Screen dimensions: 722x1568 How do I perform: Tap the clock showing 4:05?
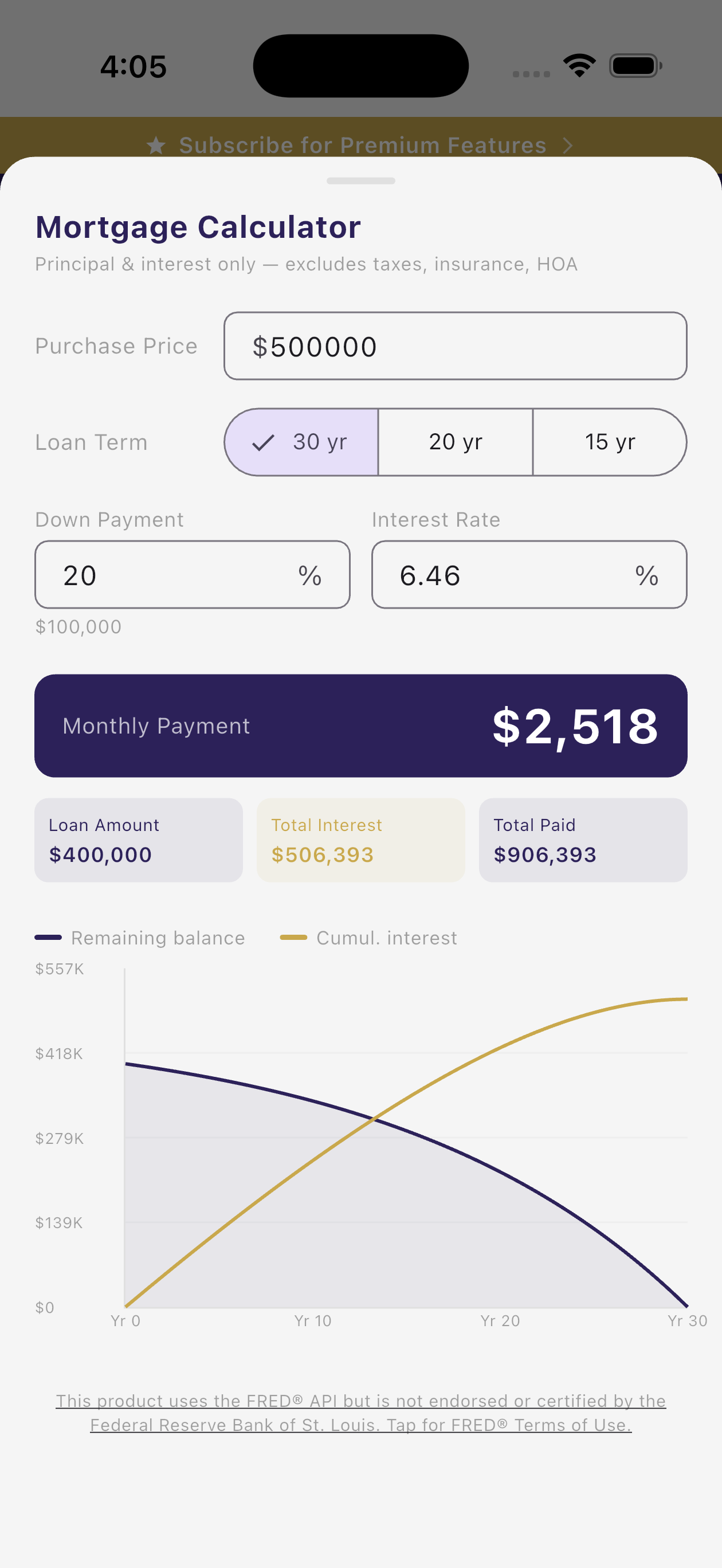(133, 66)
